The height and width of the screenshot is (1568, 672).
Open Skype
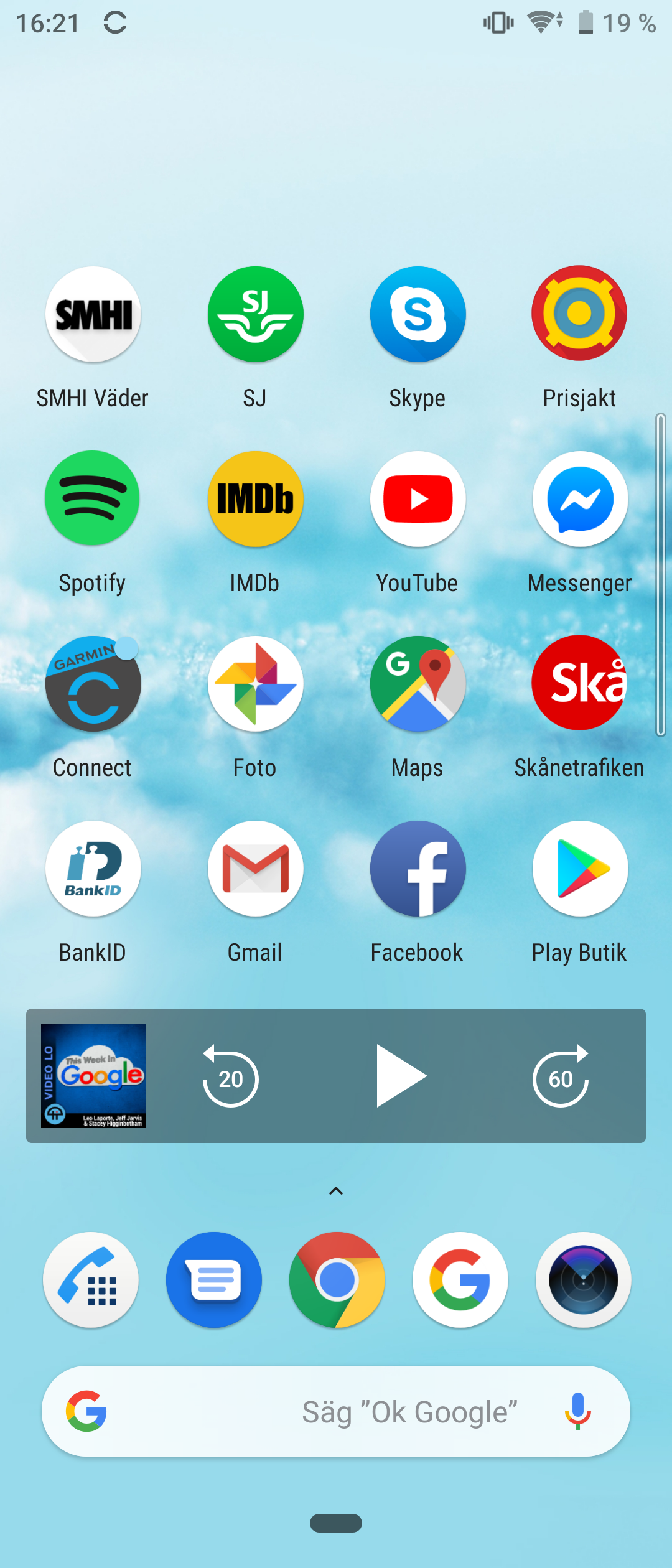click(418, 314)
